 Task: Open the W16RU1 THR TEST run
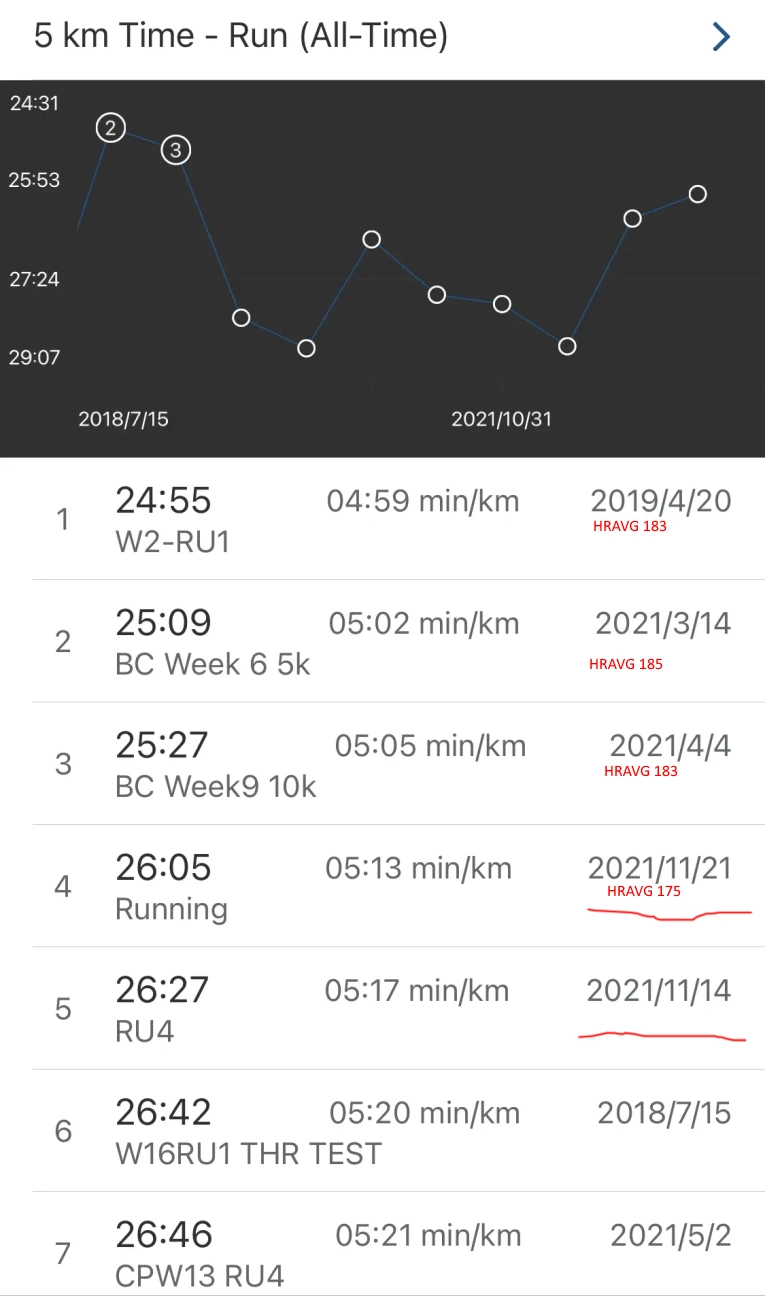coord(382,1131)
